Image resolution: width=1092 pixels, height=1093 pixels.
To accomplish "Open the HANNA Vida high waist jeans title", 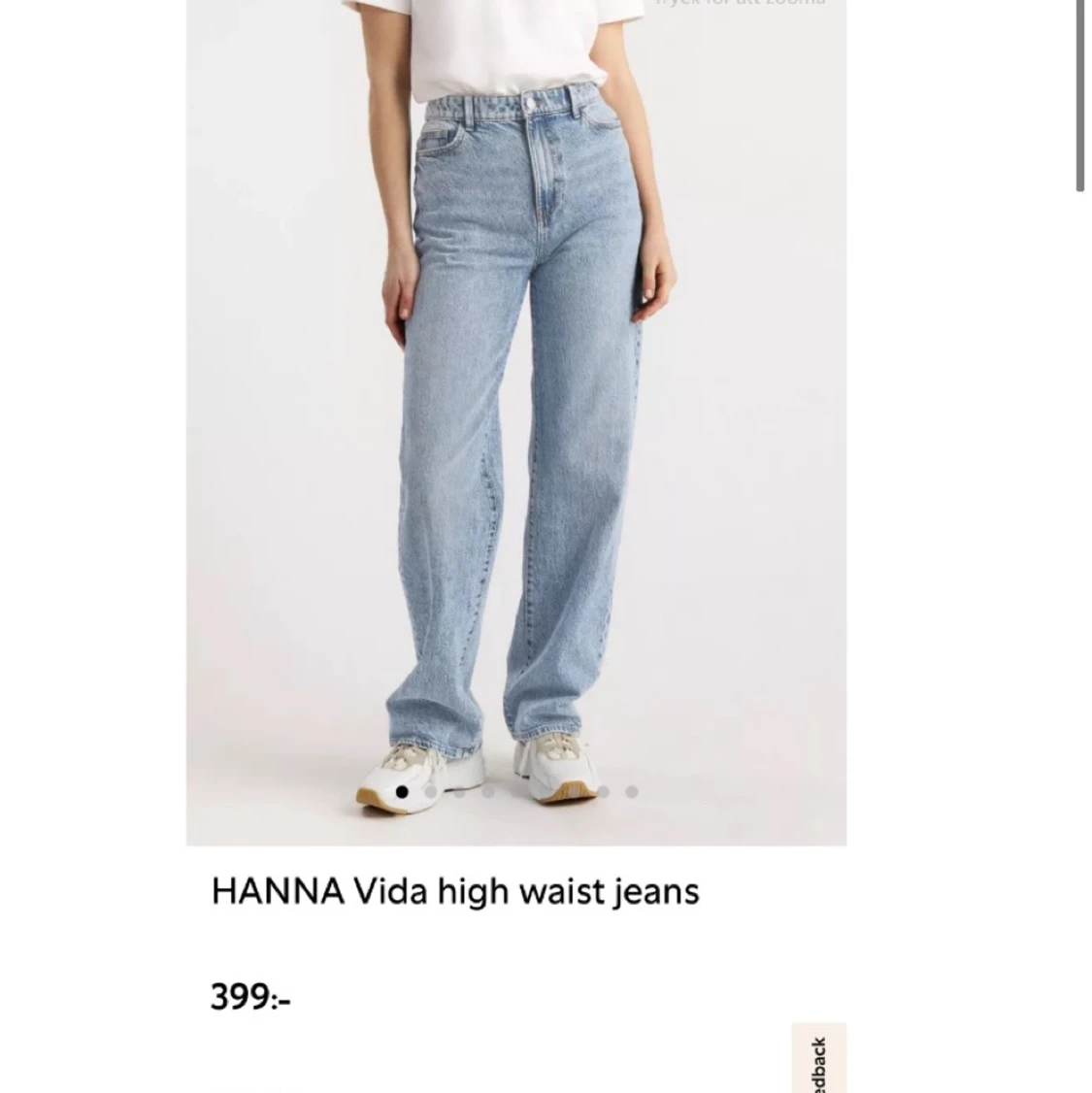I will point(456,889).
